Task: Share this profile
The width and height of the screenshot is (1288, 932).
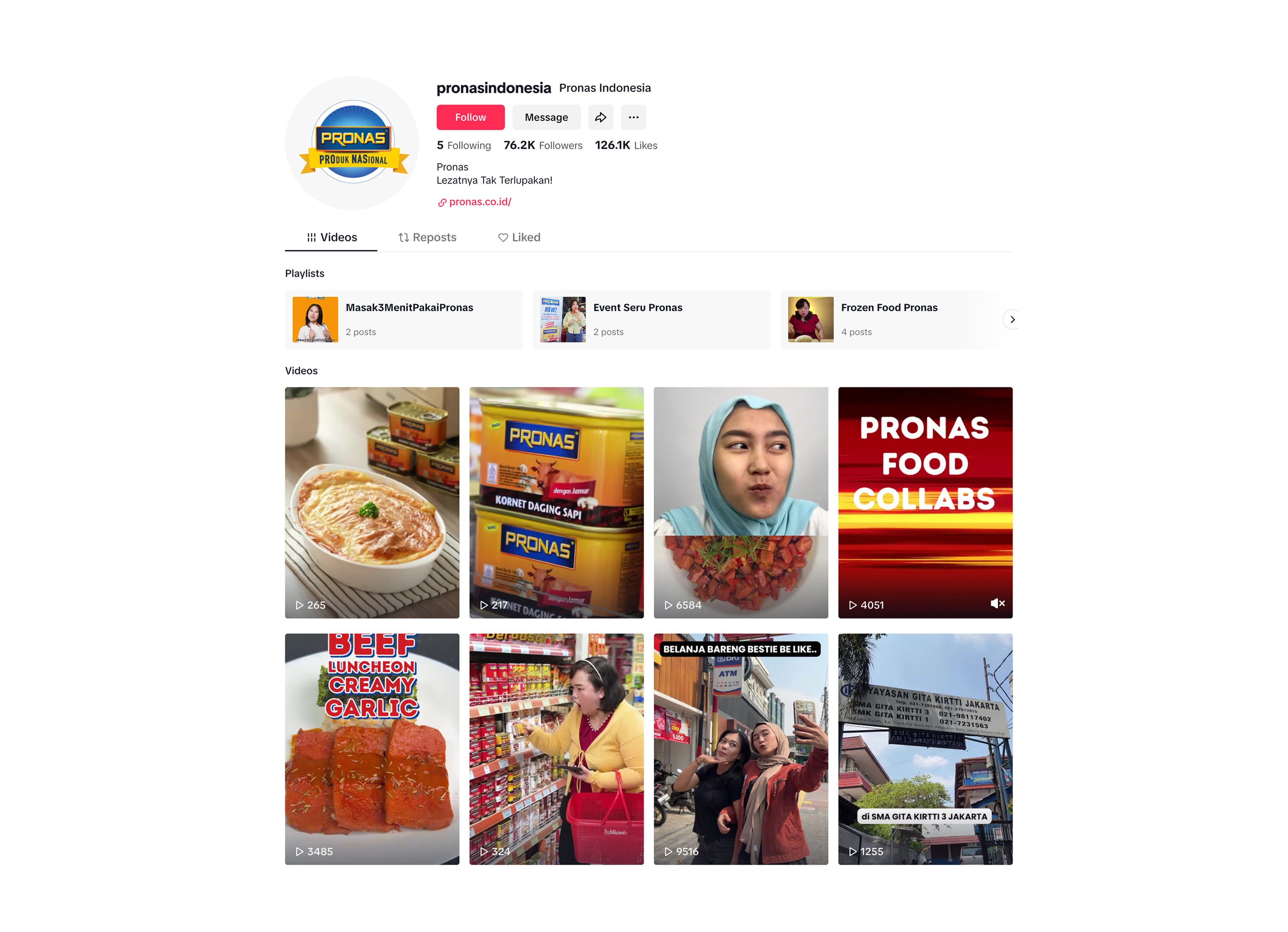Action: 600,117
